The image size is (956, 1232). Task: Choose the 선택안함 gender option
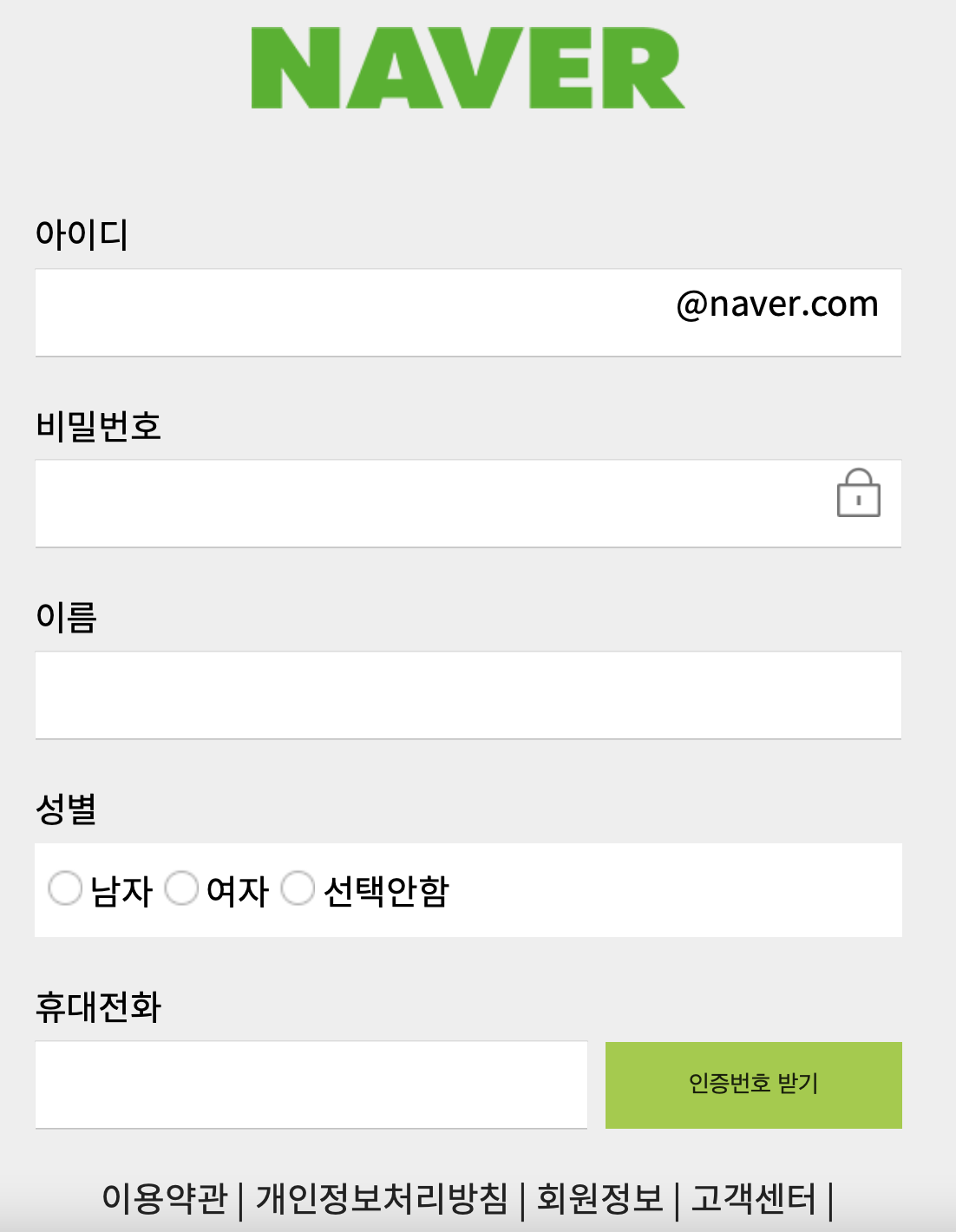point(298,889)
